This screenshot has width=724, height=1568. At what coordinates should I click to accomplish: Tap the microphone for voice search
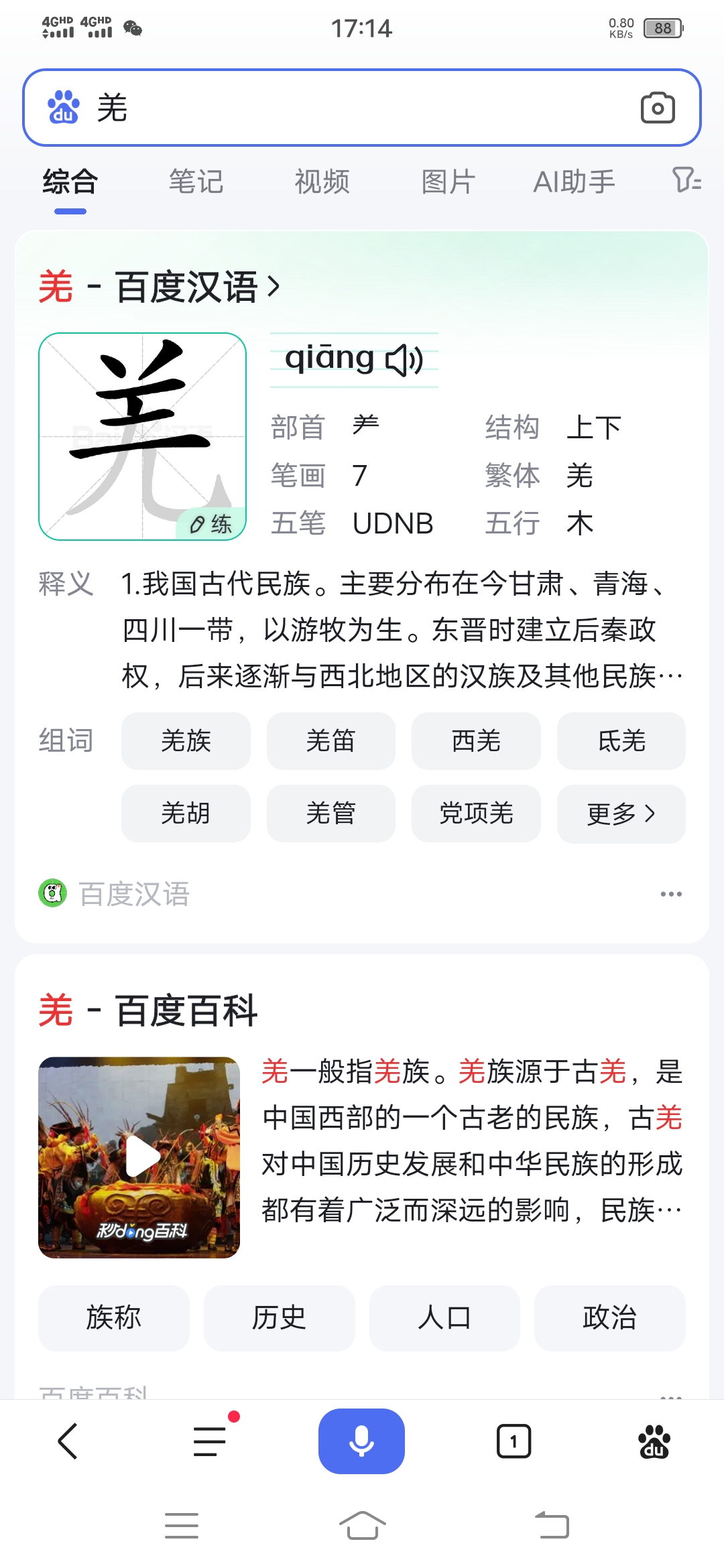click(x=362, y=1441)
